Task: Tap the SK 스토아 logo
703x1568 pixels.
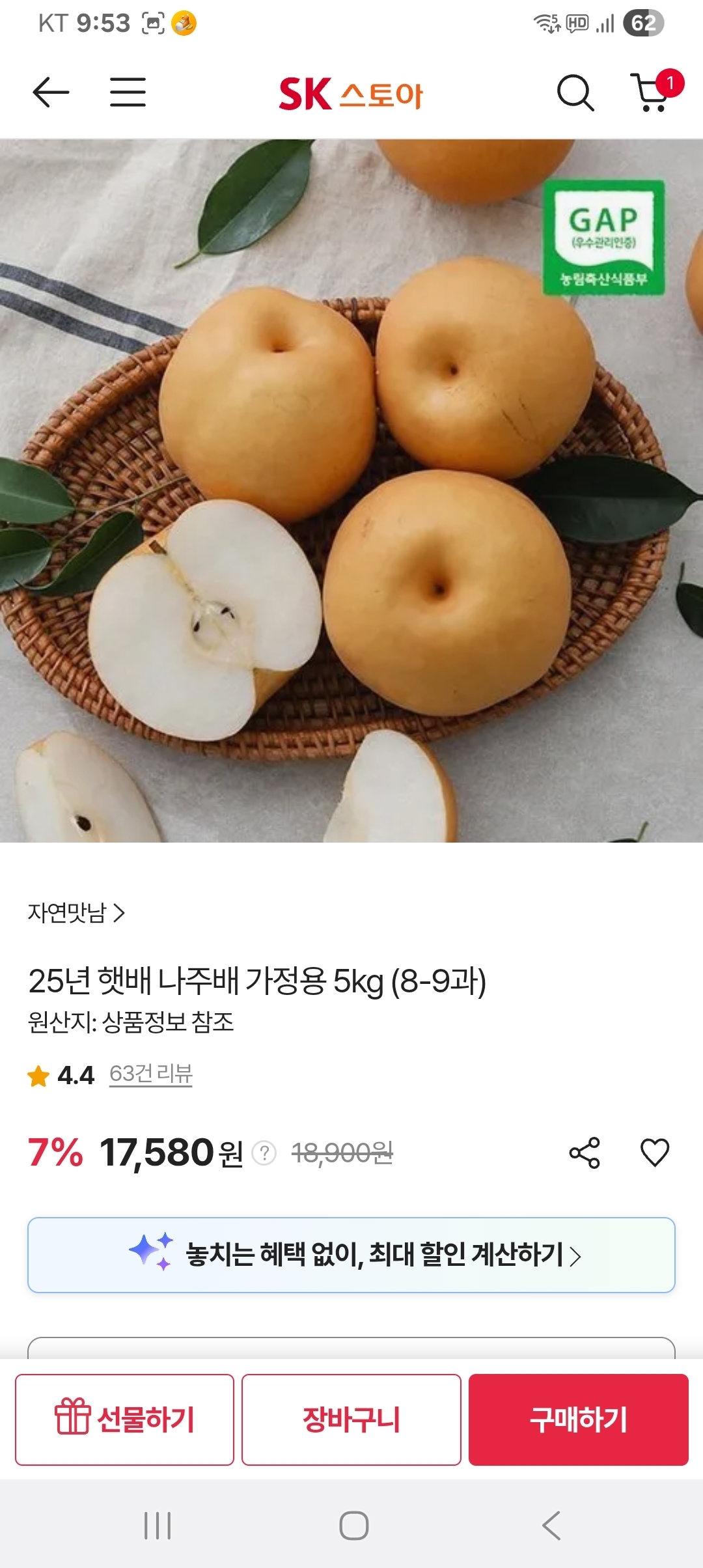Action: pyautogui.click(x=351, y=93)
